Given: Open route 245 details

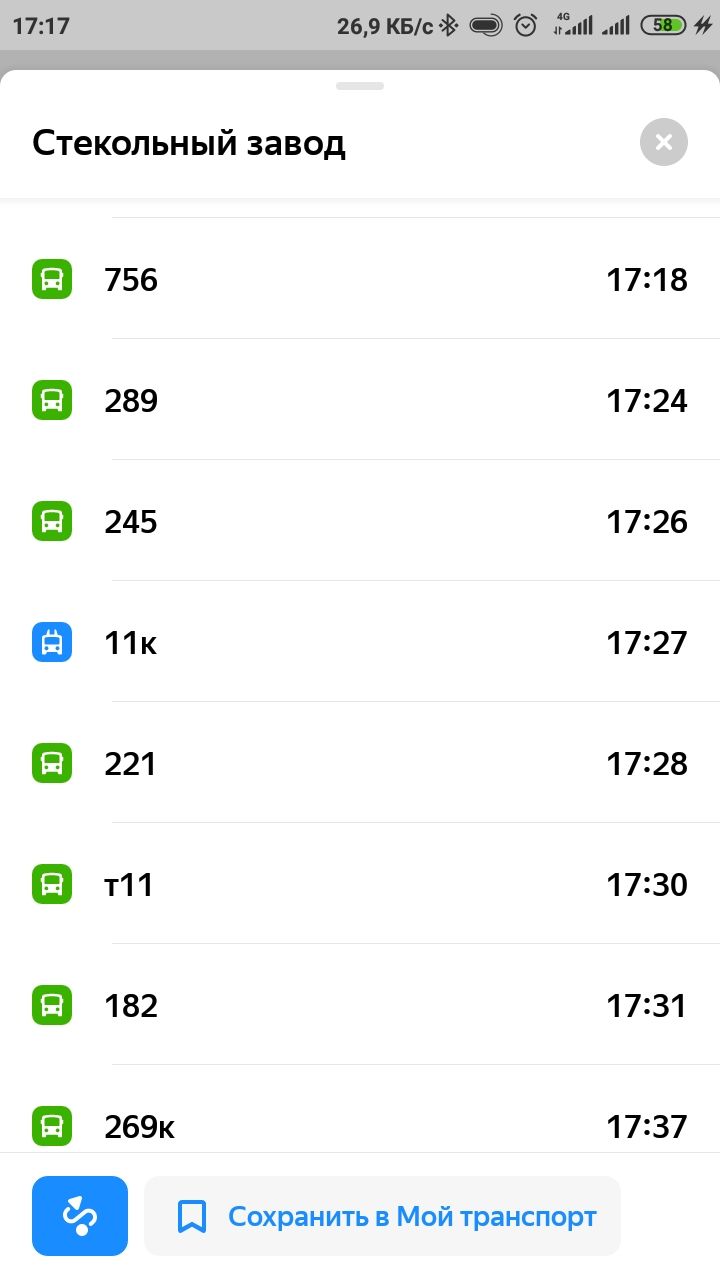Looking at the screenshot, I should click(x=360, y=521).
